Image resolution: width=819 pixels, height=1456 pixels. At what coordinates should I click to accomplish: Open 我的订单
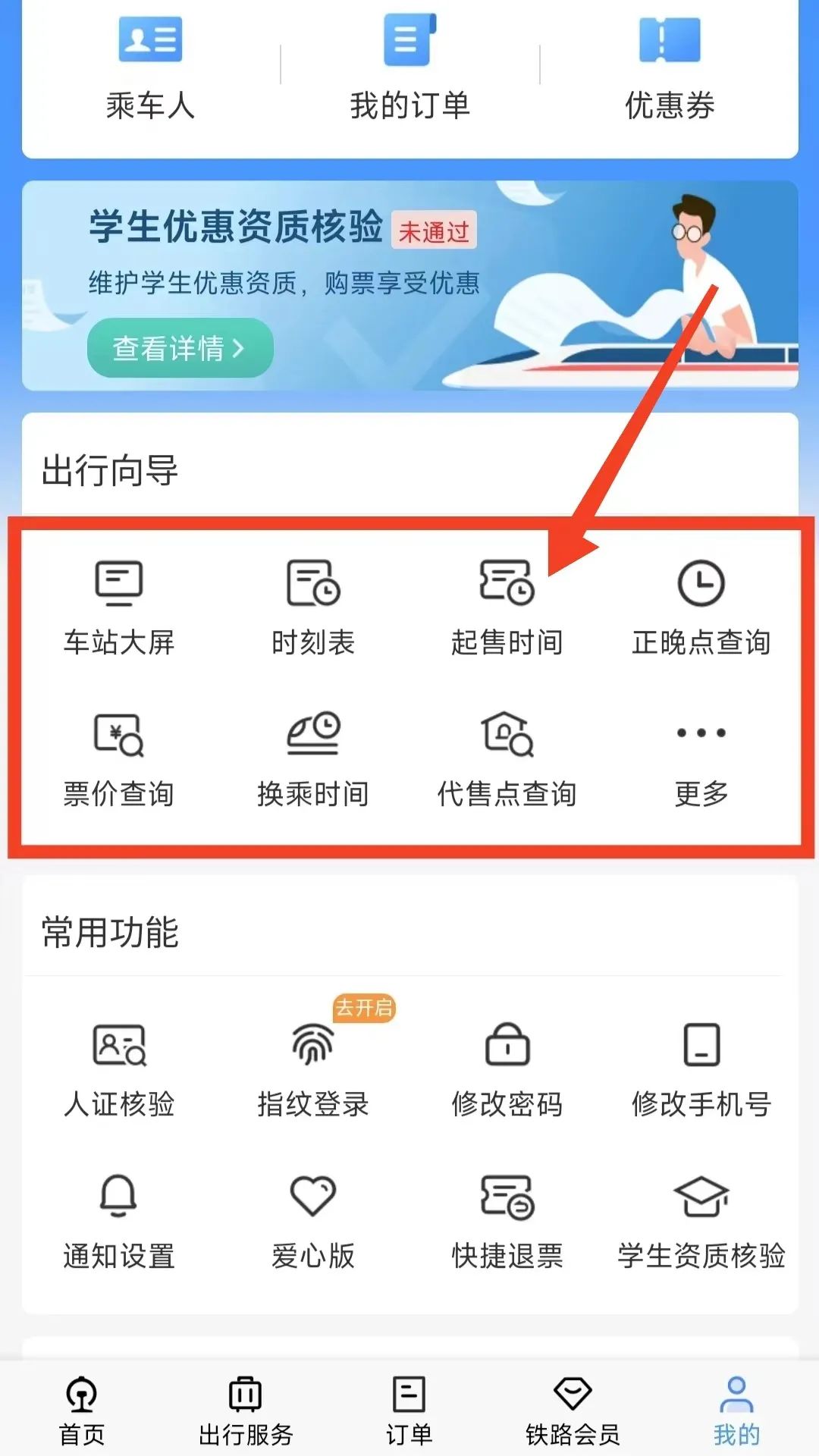(x=409, y=67)
